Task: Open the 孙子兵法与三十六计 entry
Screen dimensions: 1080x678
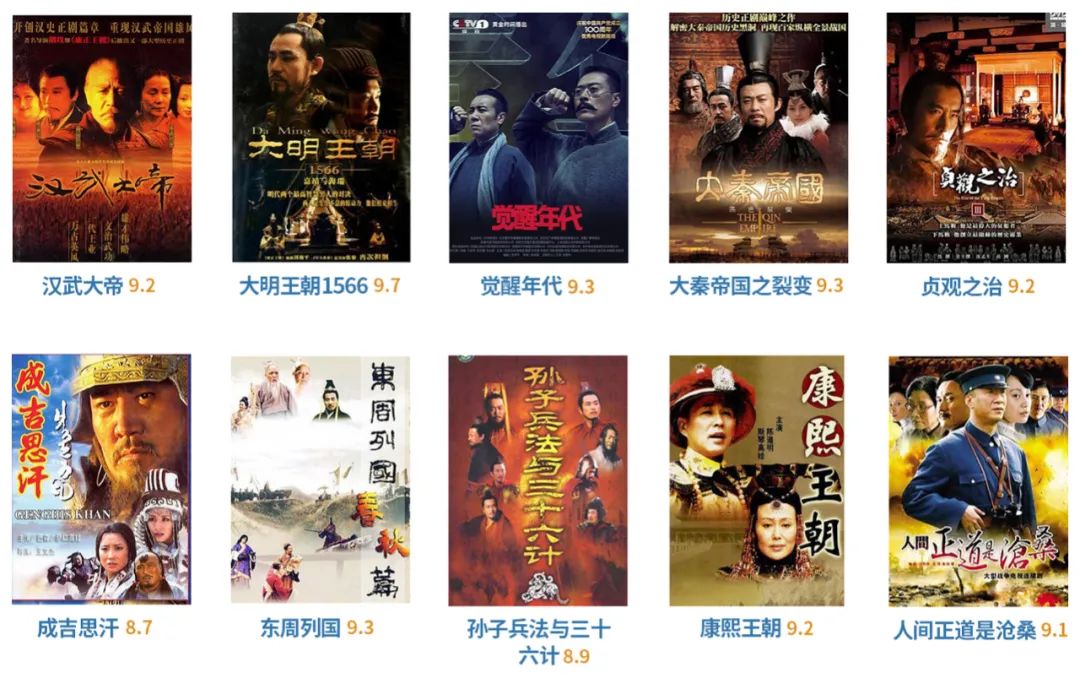Action: coord(538,479)
